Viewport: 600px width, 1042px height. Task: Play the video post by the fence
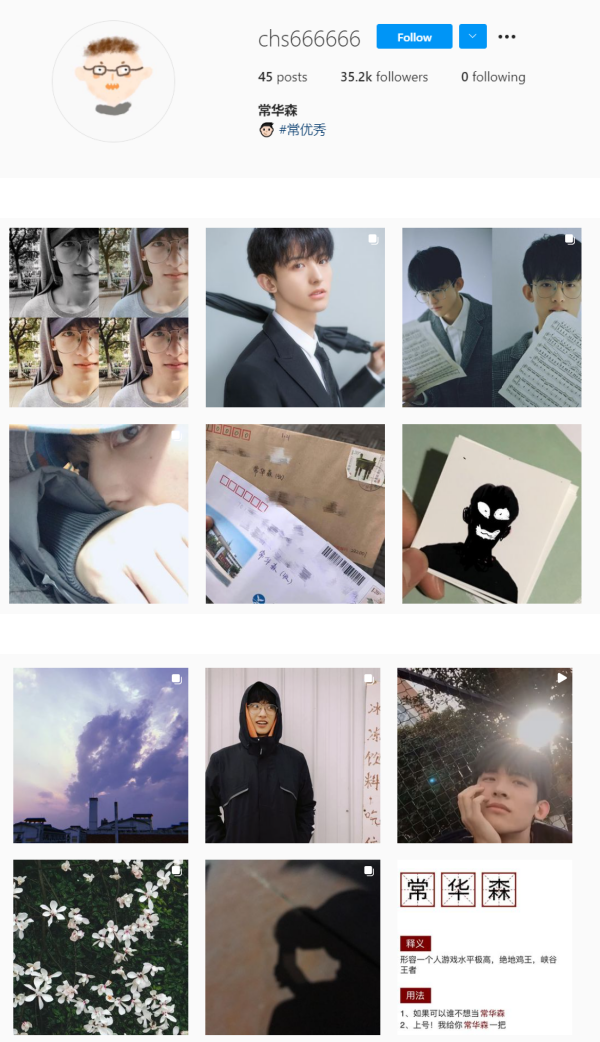click(x=484, y=755)
